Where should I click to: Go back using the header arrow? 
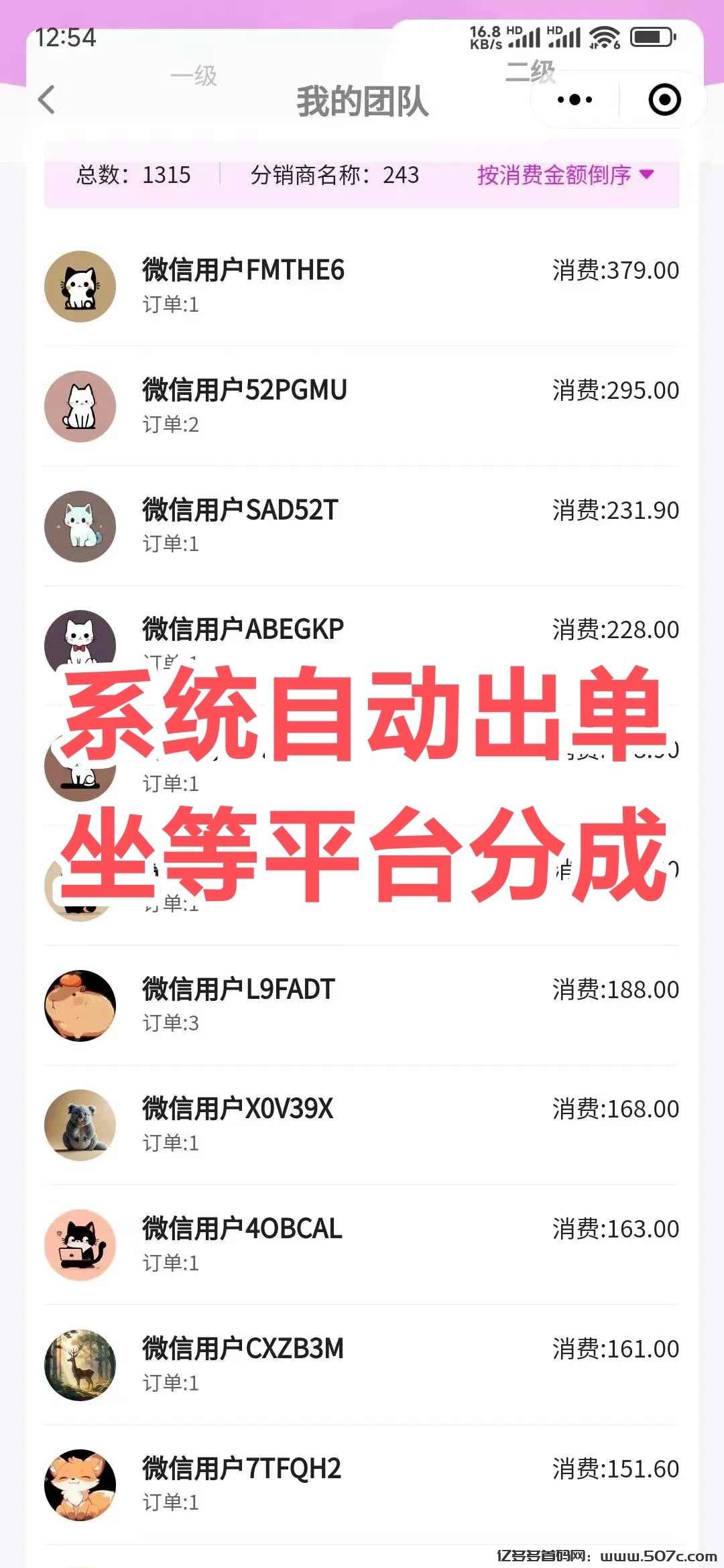(x=46, y=101)
